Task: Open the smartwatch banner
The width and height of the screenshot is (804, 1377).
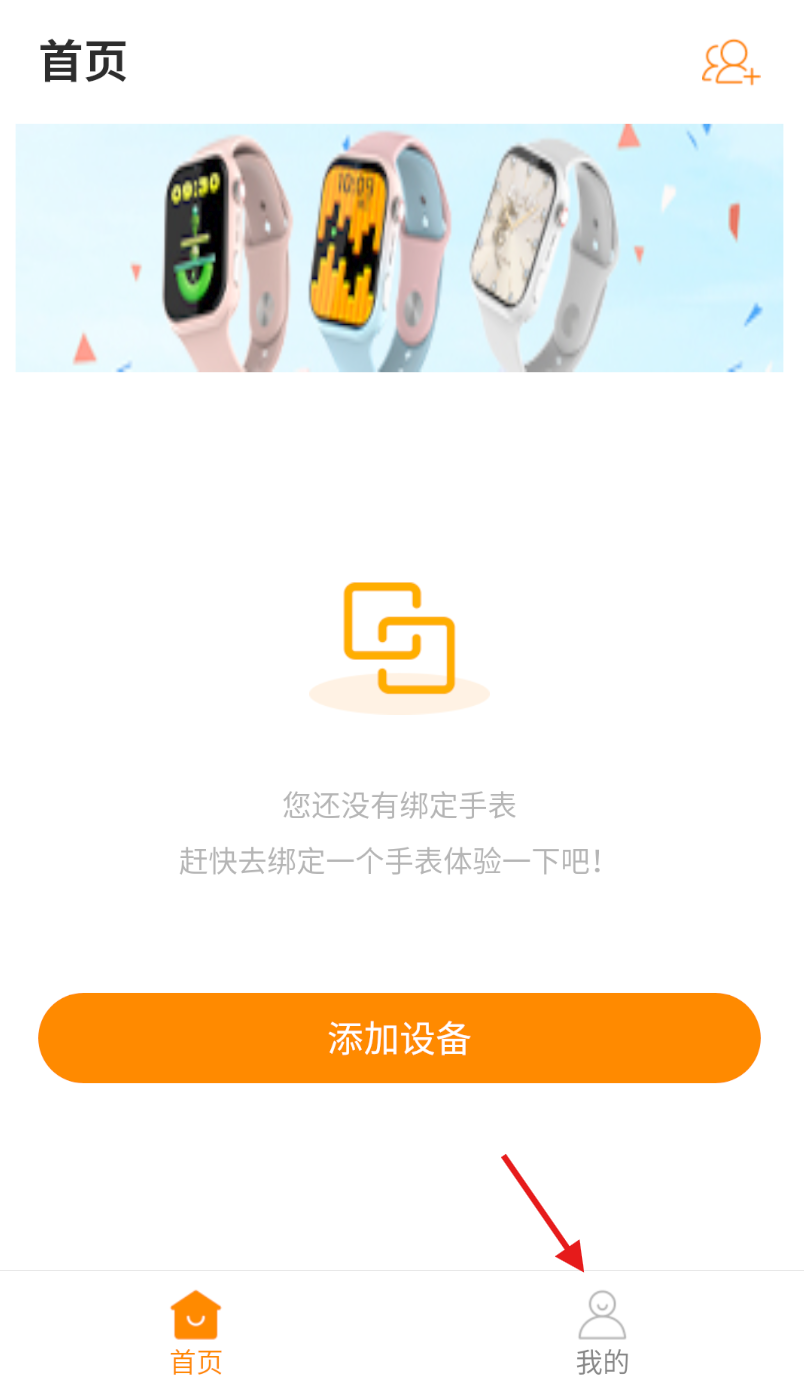Action: pos(399,247)
